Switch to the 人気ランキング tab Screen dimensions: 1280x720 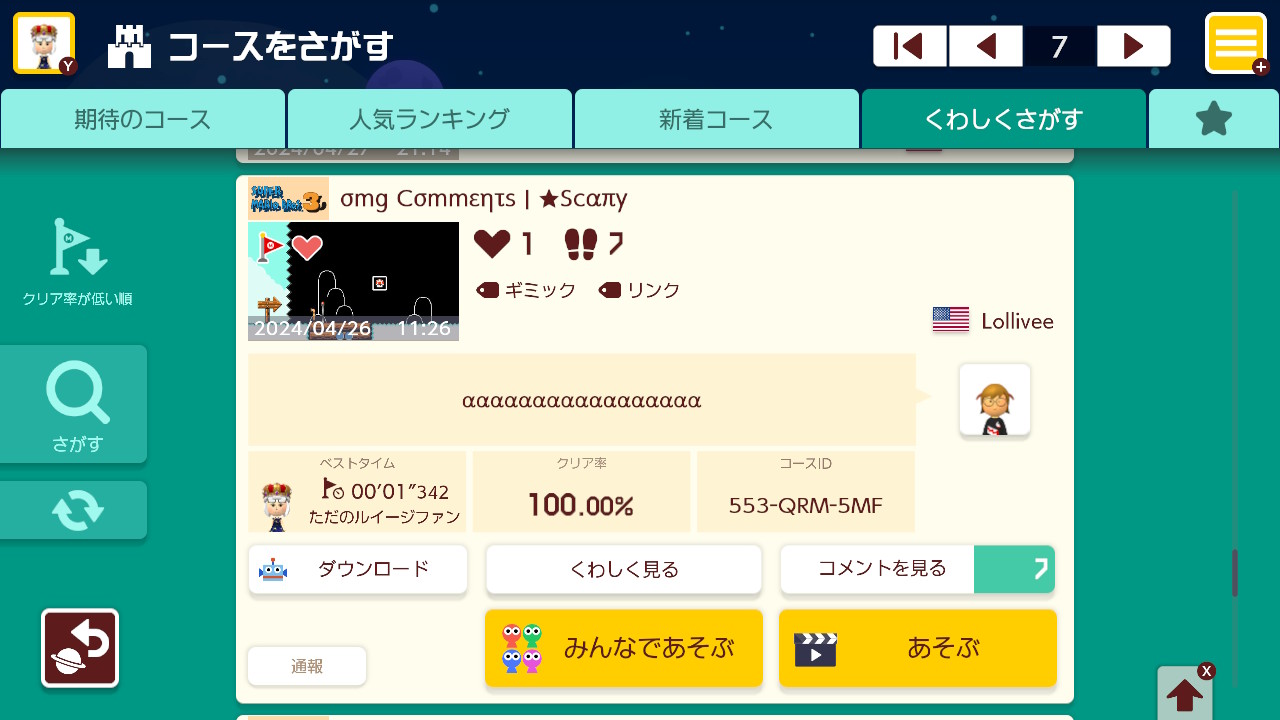[x=429, y=119]
